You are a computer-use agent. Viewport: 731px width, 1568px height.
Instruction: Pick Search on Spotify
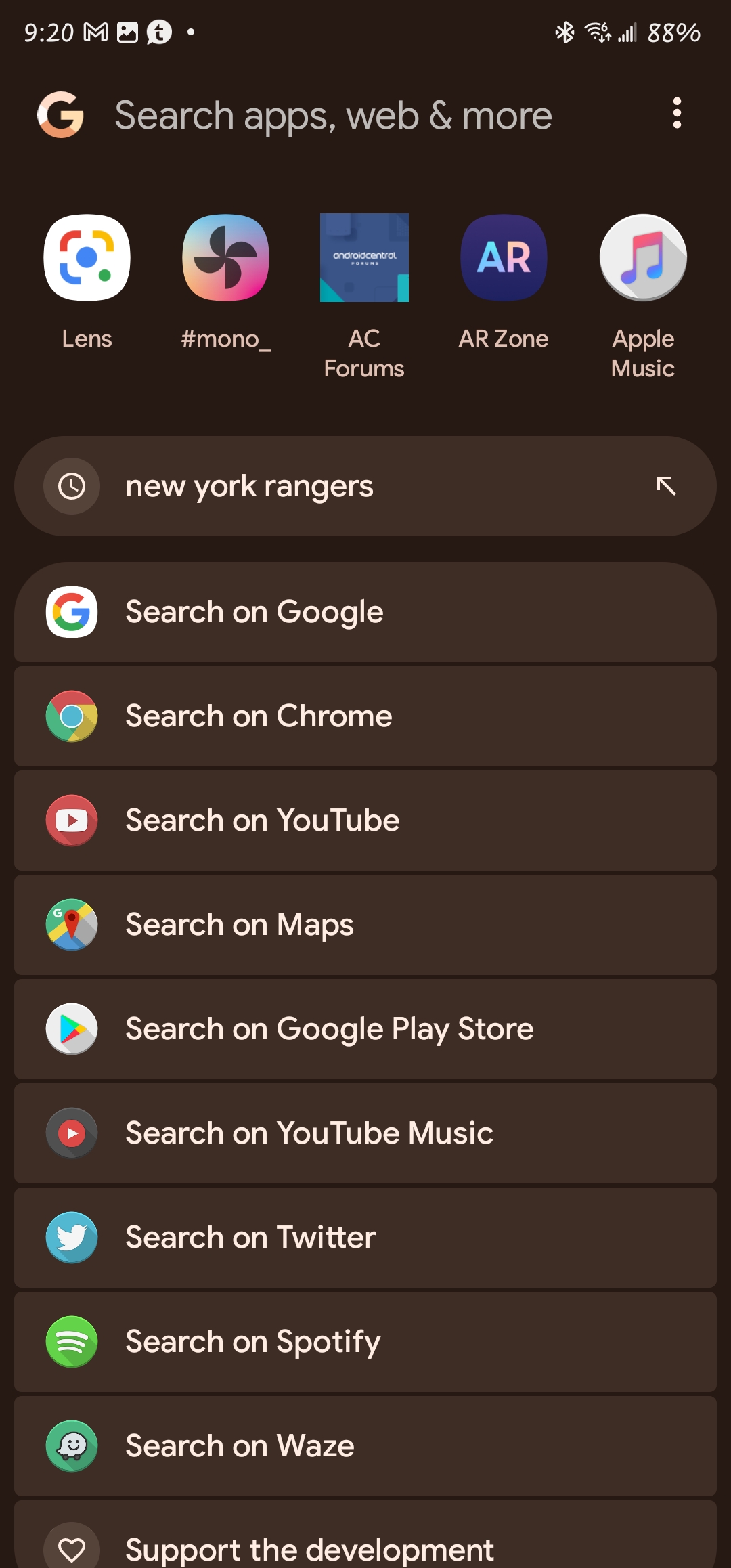point(365,1342)
